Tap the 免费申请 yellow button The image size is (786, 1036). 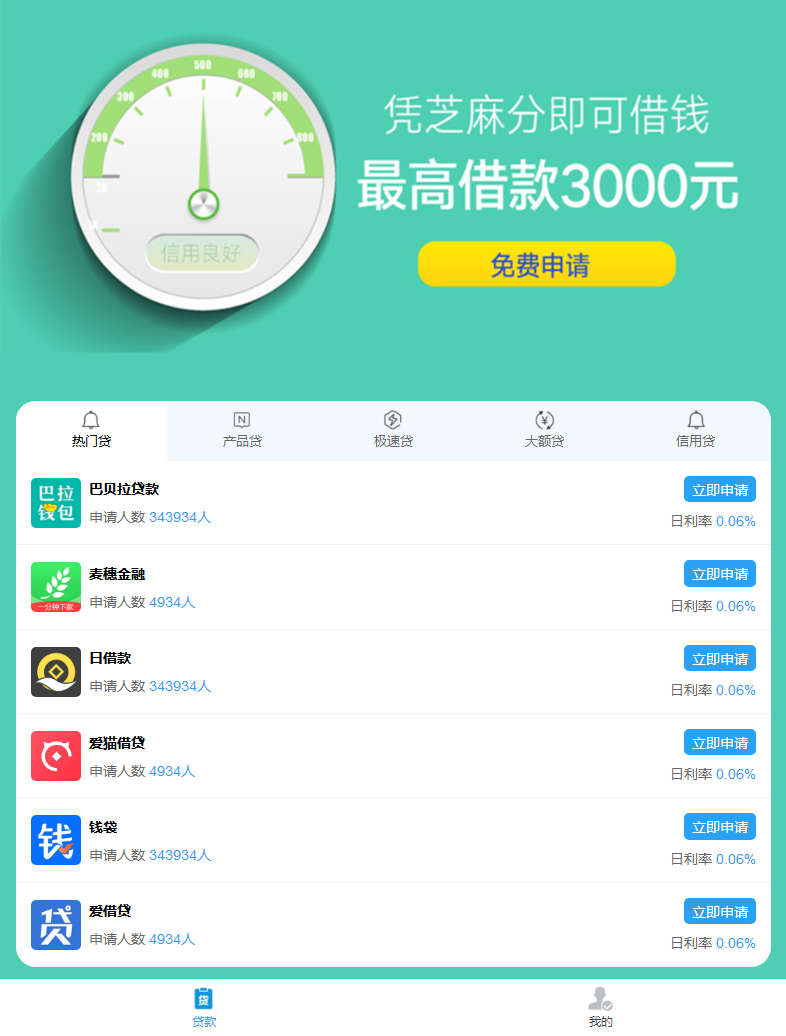546,265
